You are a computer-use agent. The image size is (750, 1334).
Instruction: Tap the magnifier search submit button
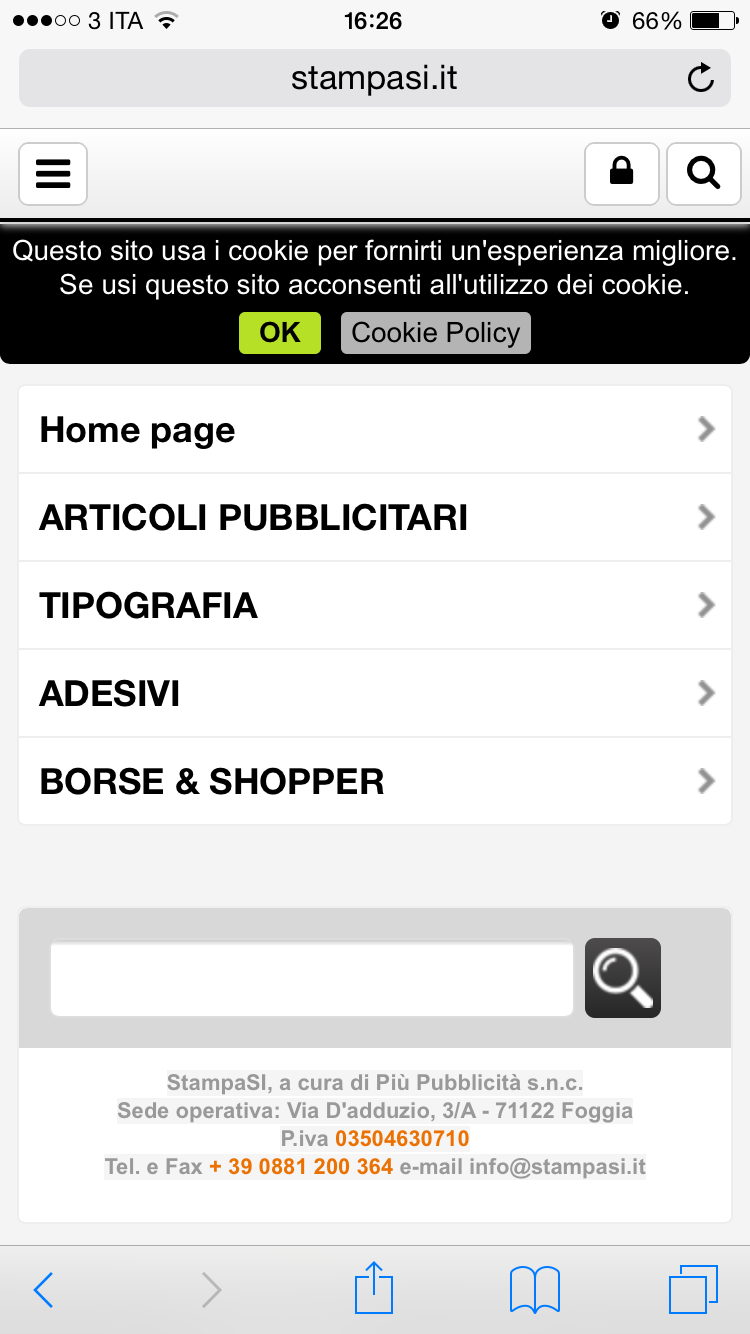tap(622, 978)
